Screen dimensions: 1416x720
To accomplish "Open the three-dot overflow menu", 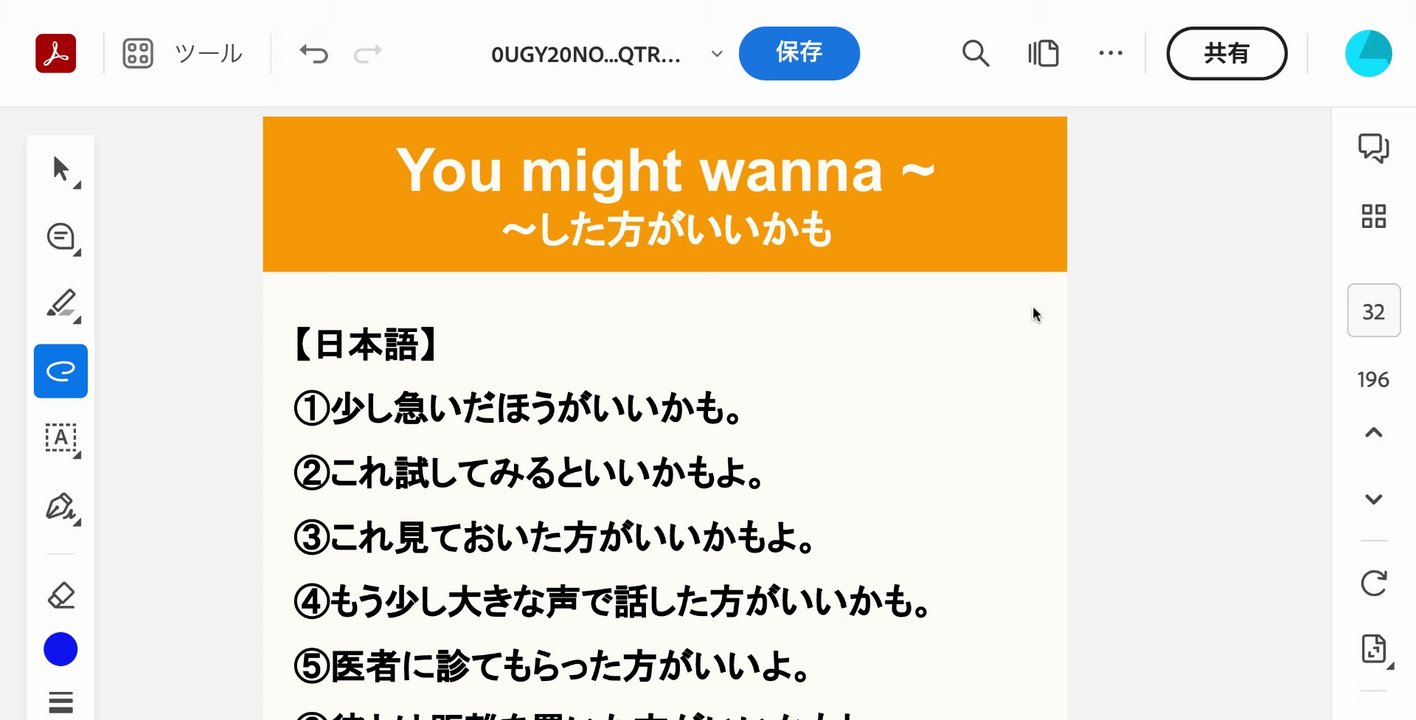I will tap(1110, 53).
